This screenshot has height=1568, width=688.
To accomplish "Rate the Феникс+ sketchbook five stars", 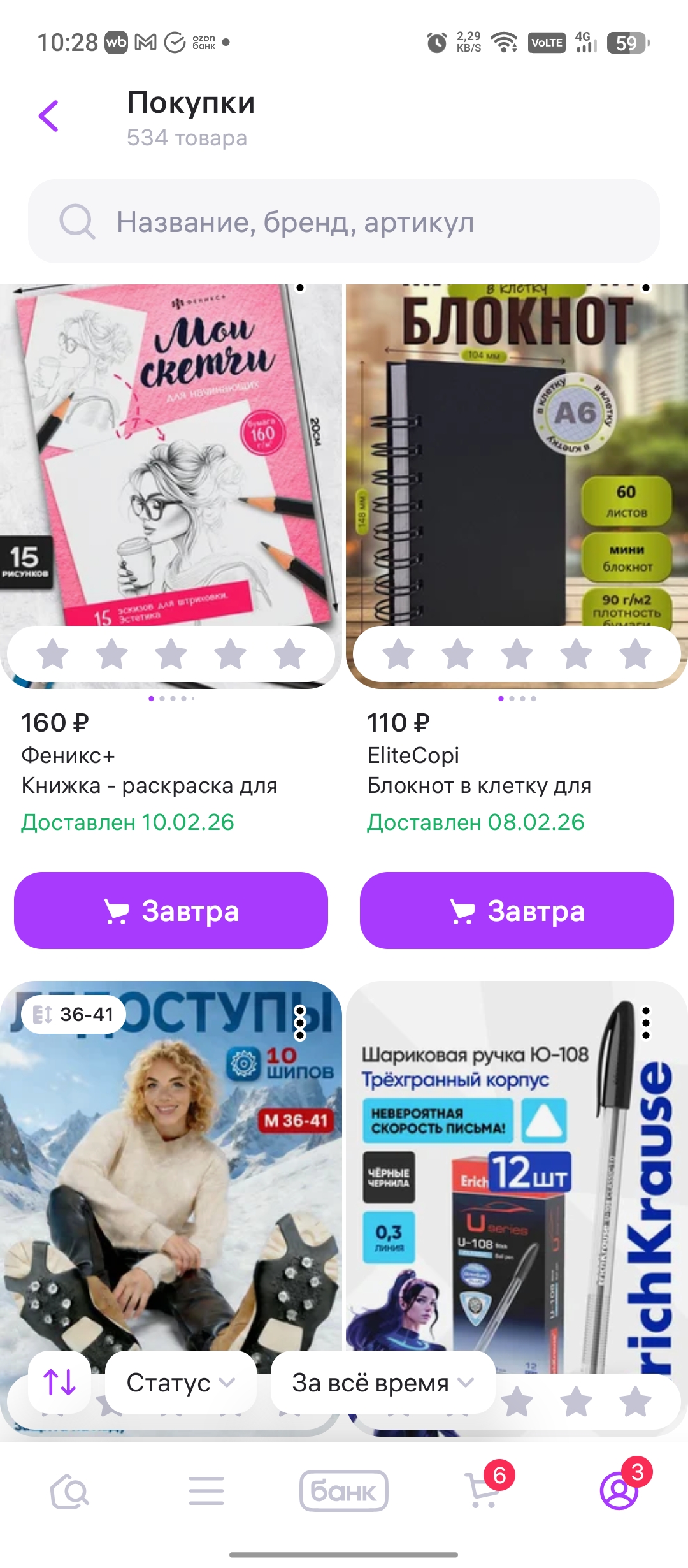I will click(290, 654).
